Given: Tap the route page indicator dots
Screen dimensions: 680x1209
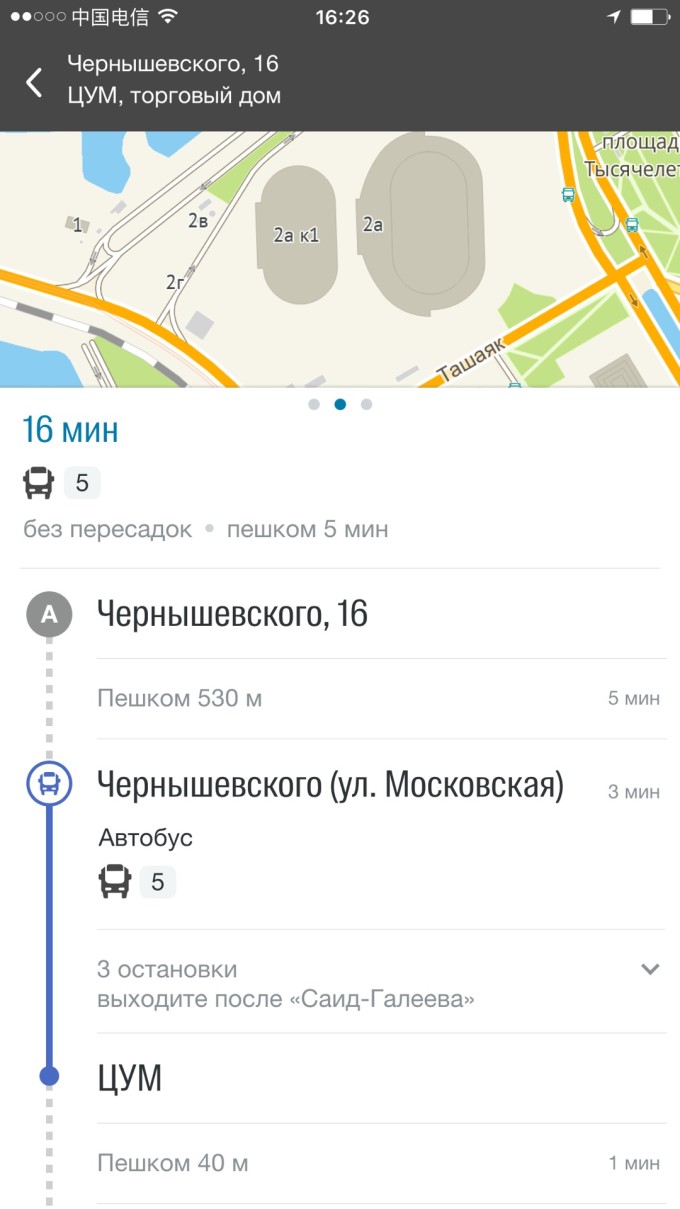Looking at the screenshot, I should tap(340, 404).
